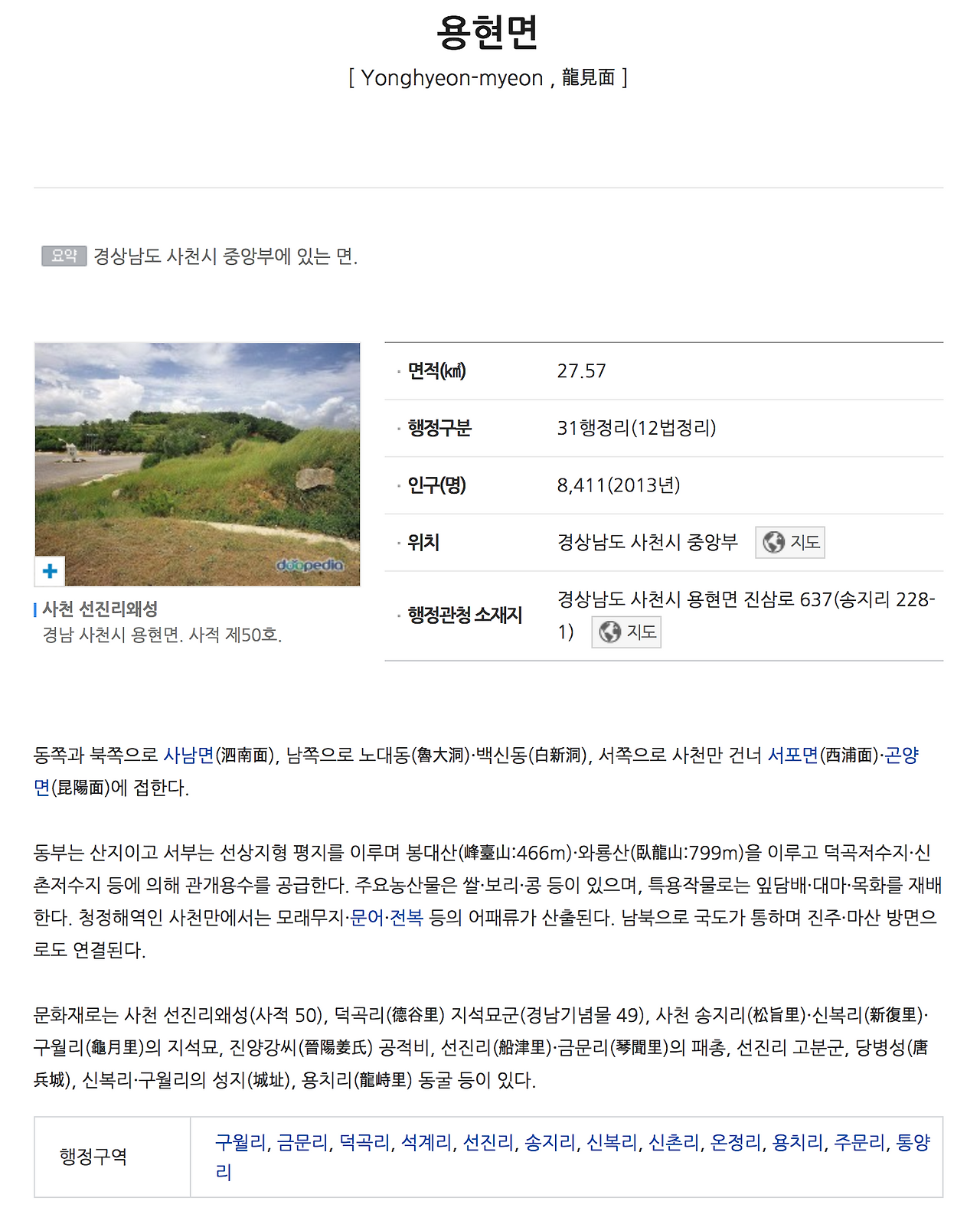Viewport: 980px width, 1224px height.
Task: Open the 신복리 link
Action: [612, 1143]
